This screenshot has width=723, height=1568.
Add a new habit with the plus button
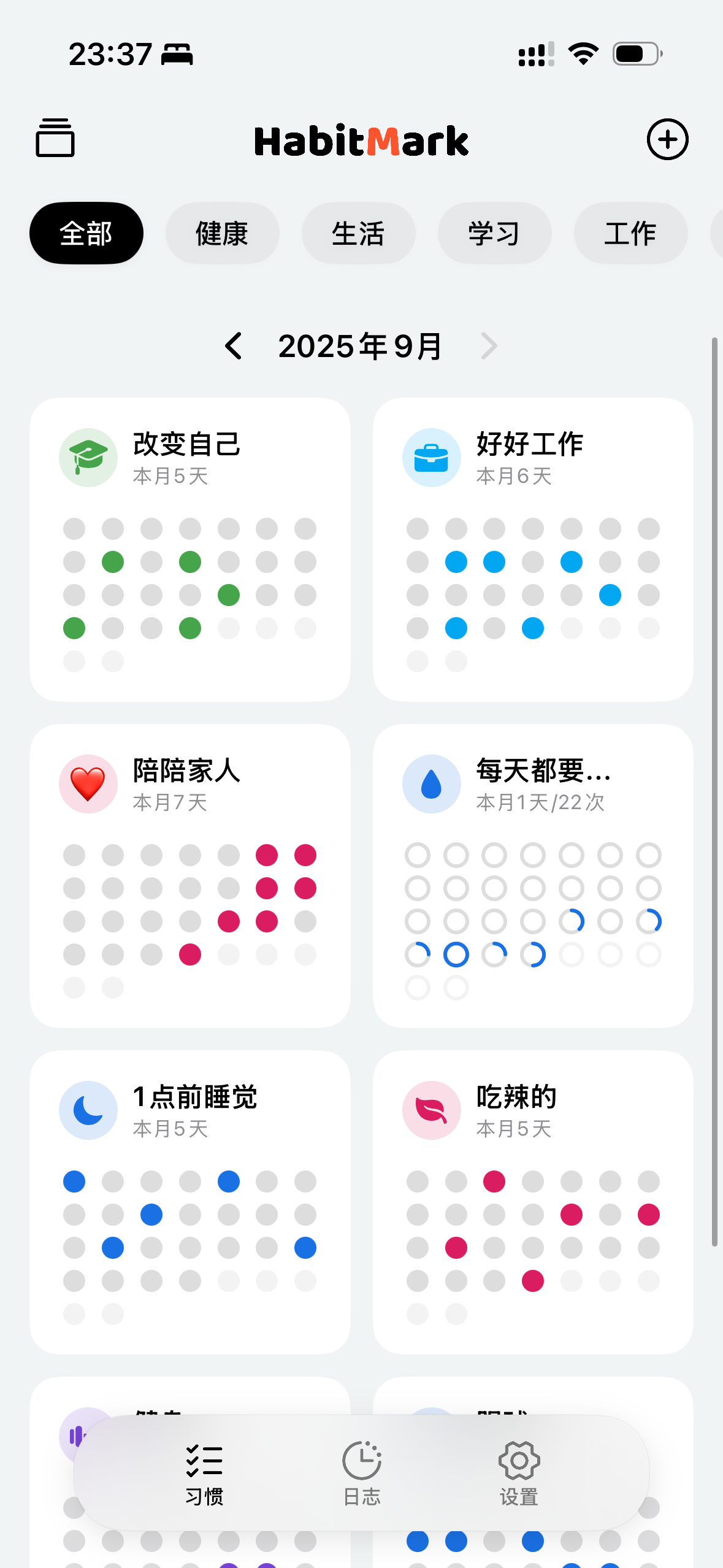(668, 139)
